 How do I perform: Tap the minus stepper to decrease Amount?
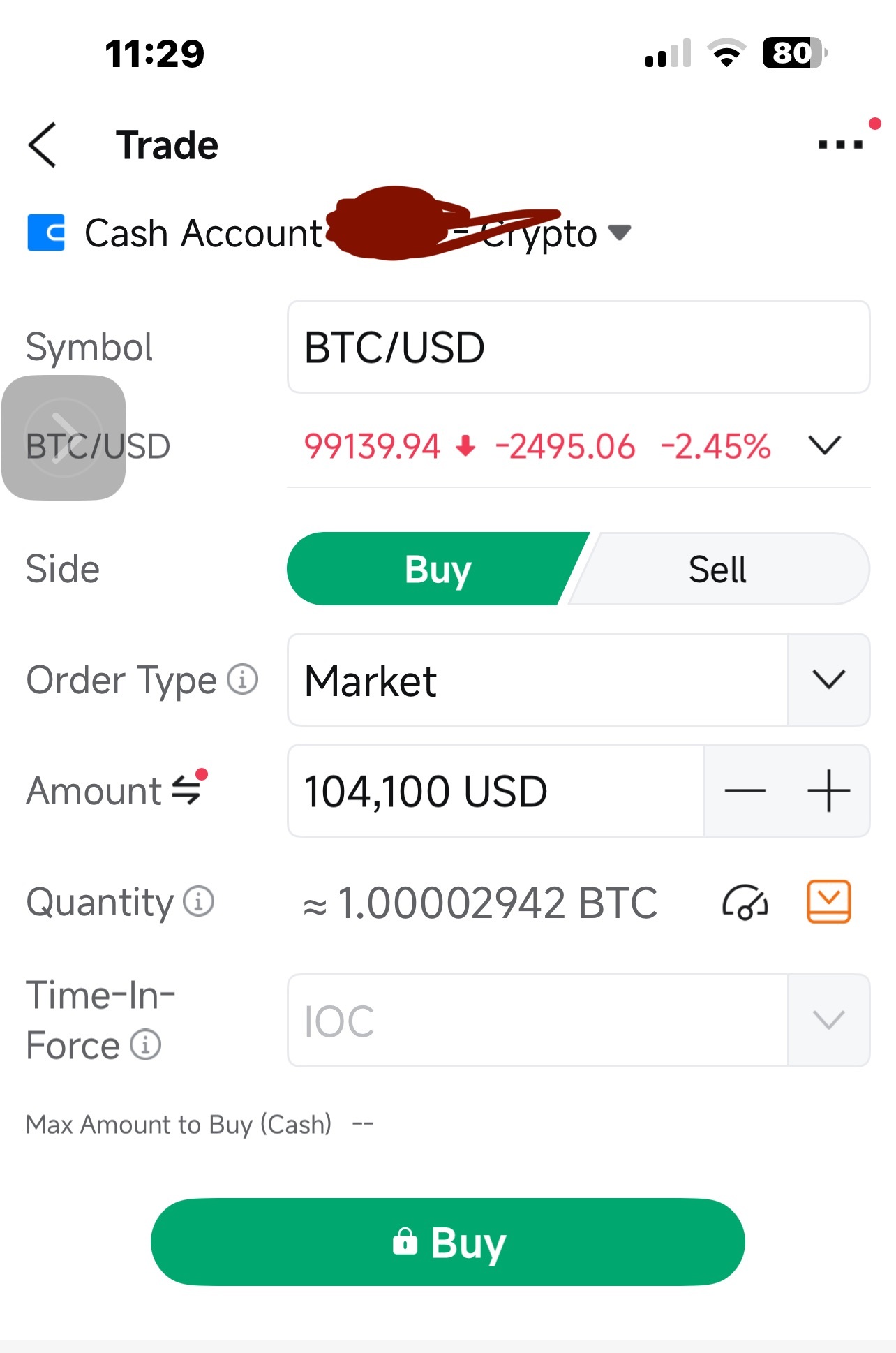(745, 790)
